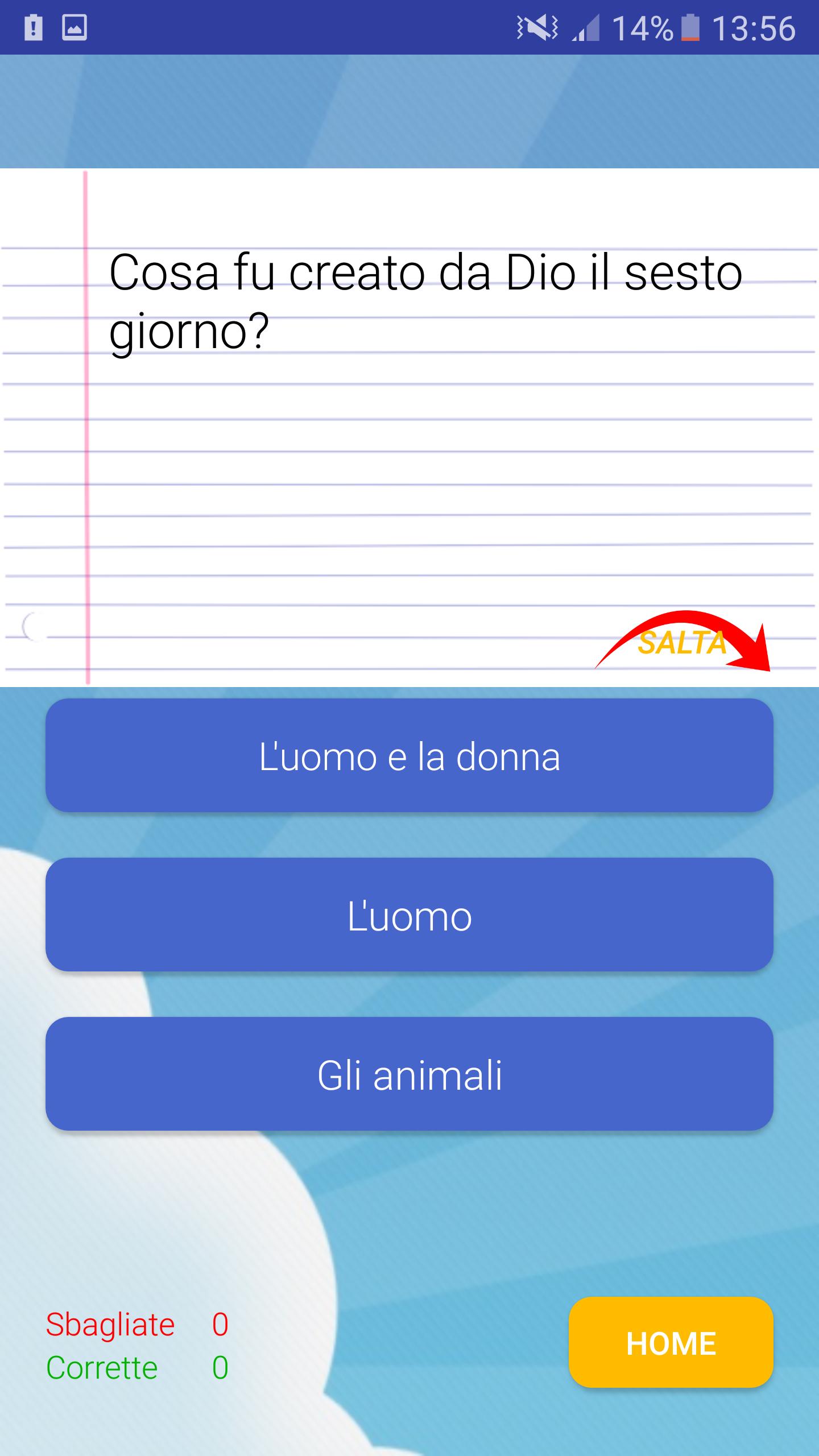Choose the answer L'uomo
The image size is (819, 1456).
pos(408,916)
